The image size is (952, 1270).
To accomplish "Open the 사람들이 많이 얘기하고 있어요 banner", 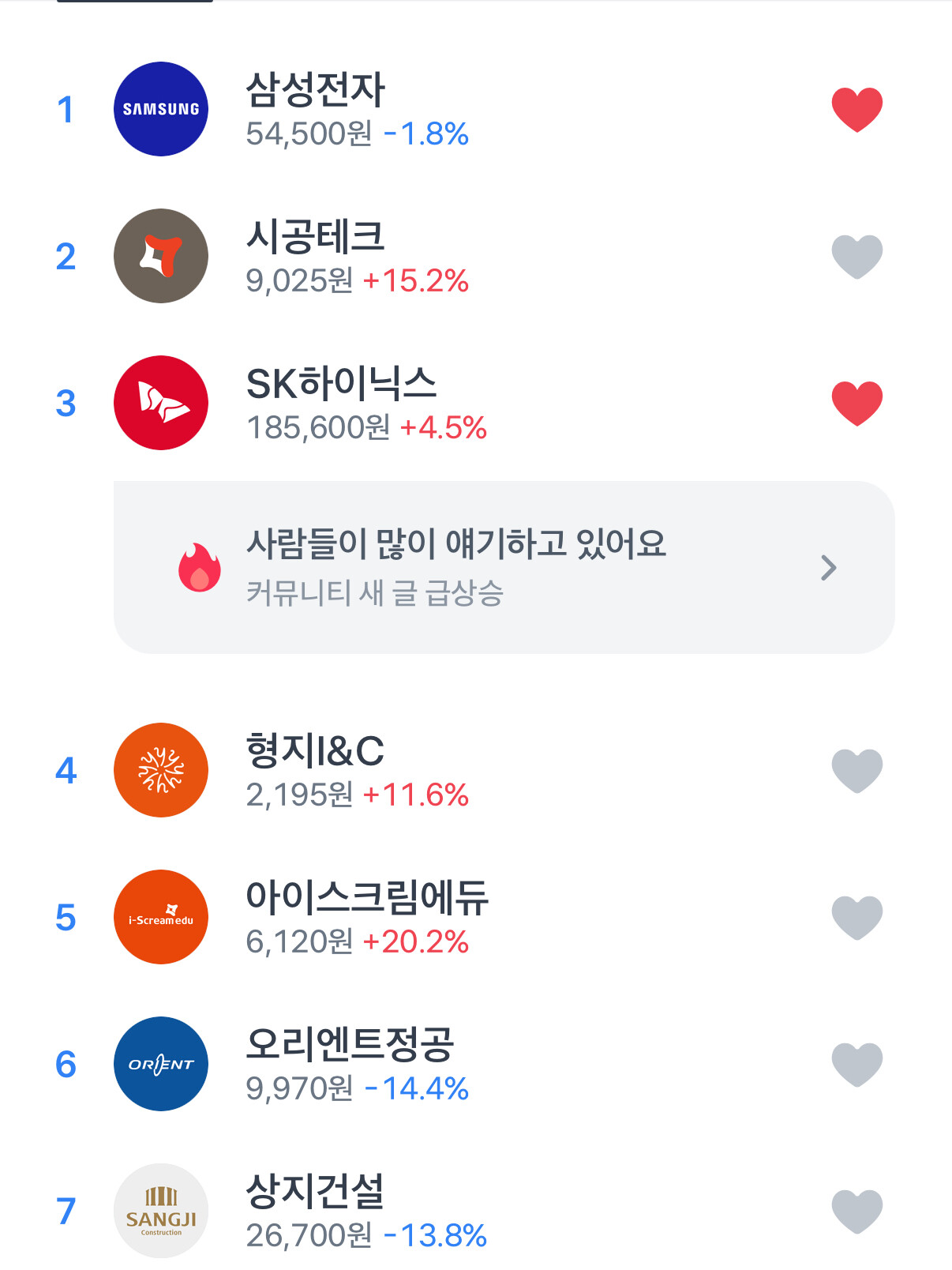I will [x=504, y=567].
